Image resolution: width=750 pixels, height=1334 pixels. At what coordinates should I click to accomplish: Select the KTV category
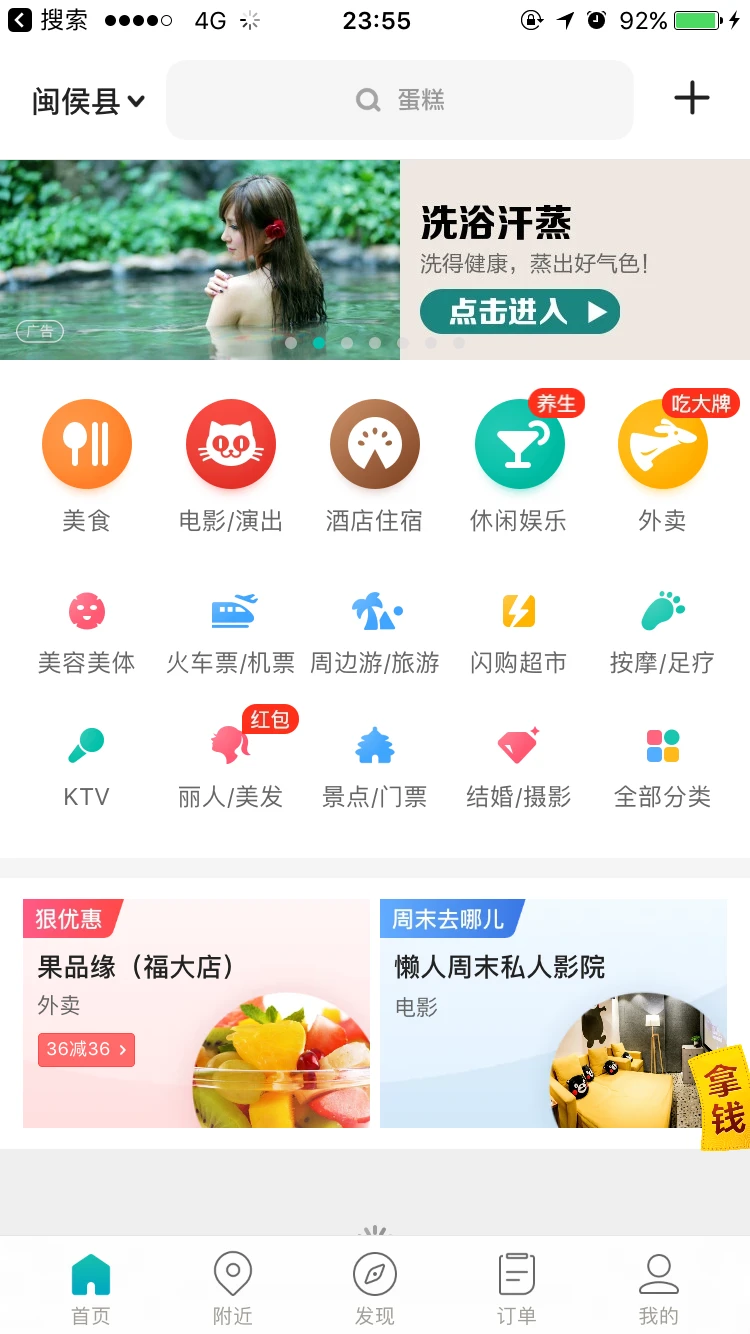tap(87, 767)
